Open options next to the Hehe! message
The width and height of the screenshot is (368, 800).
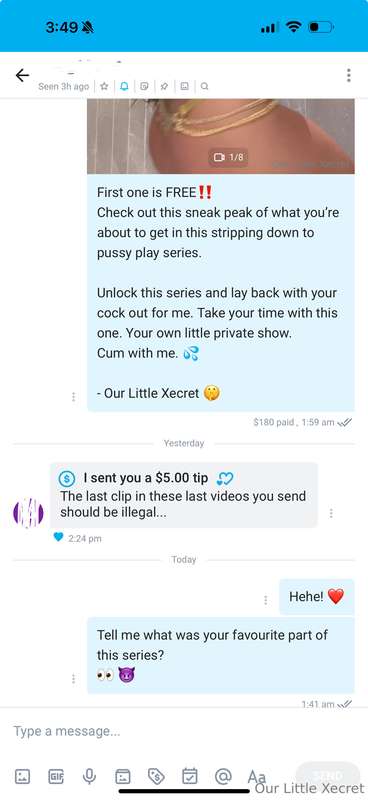click(266, 600)
